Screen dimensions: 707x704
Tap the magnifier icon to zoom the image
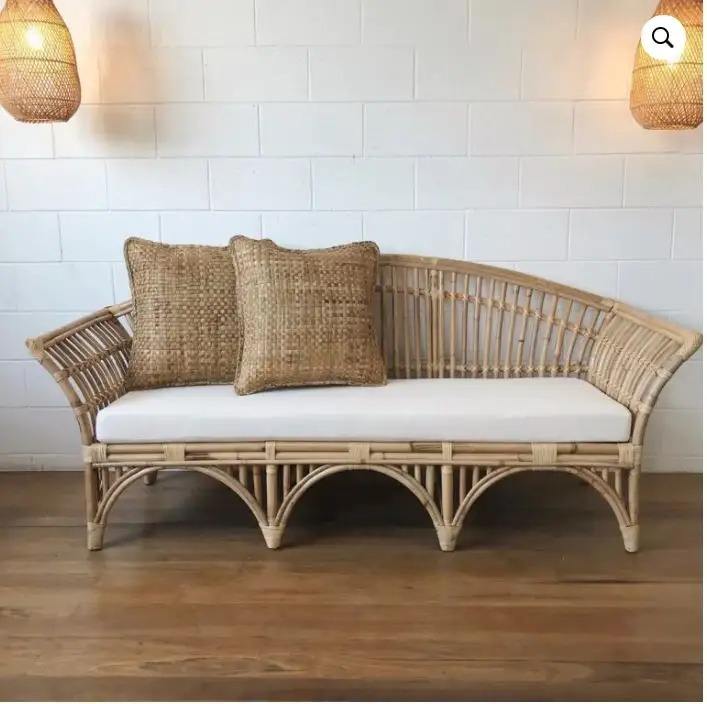pos(663,38)
